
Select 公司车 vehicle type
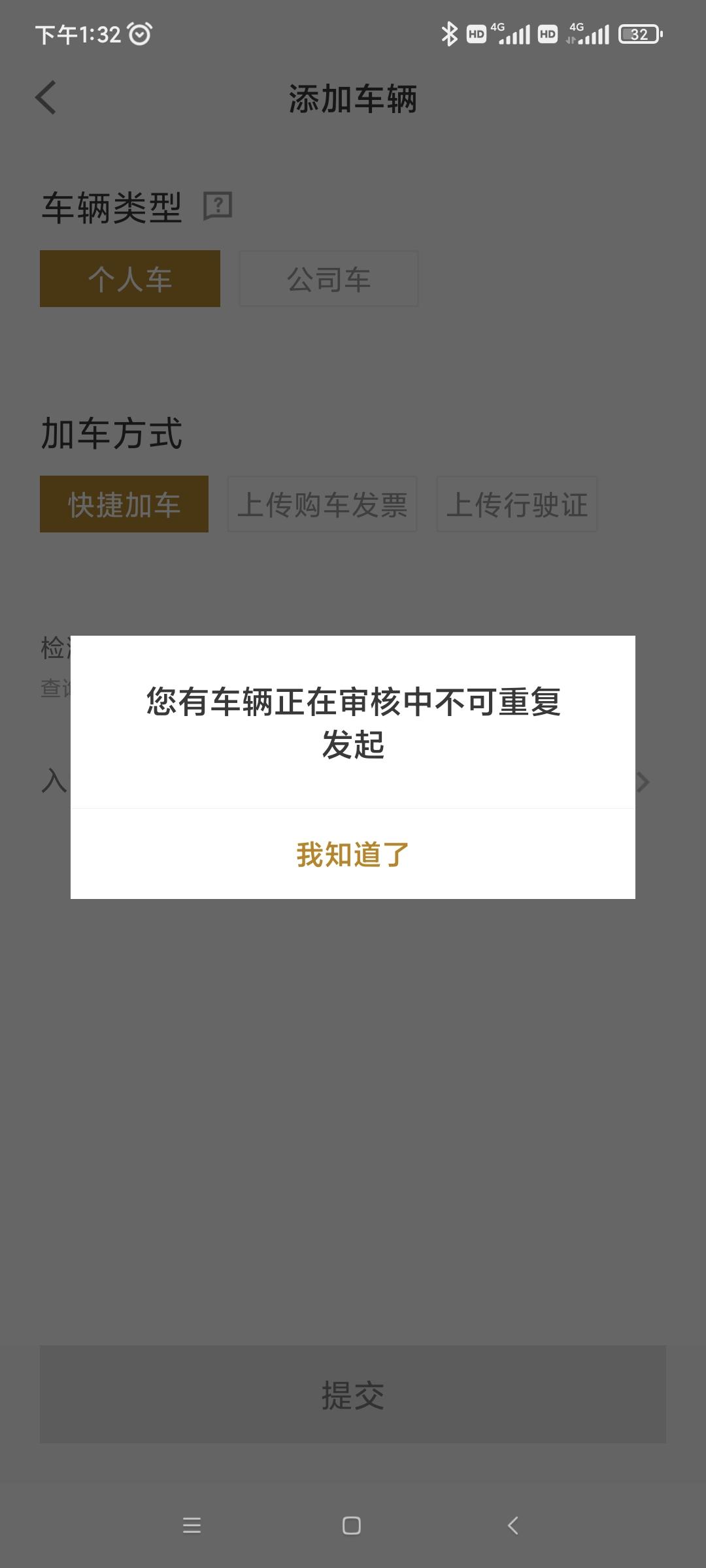point(329,278)
